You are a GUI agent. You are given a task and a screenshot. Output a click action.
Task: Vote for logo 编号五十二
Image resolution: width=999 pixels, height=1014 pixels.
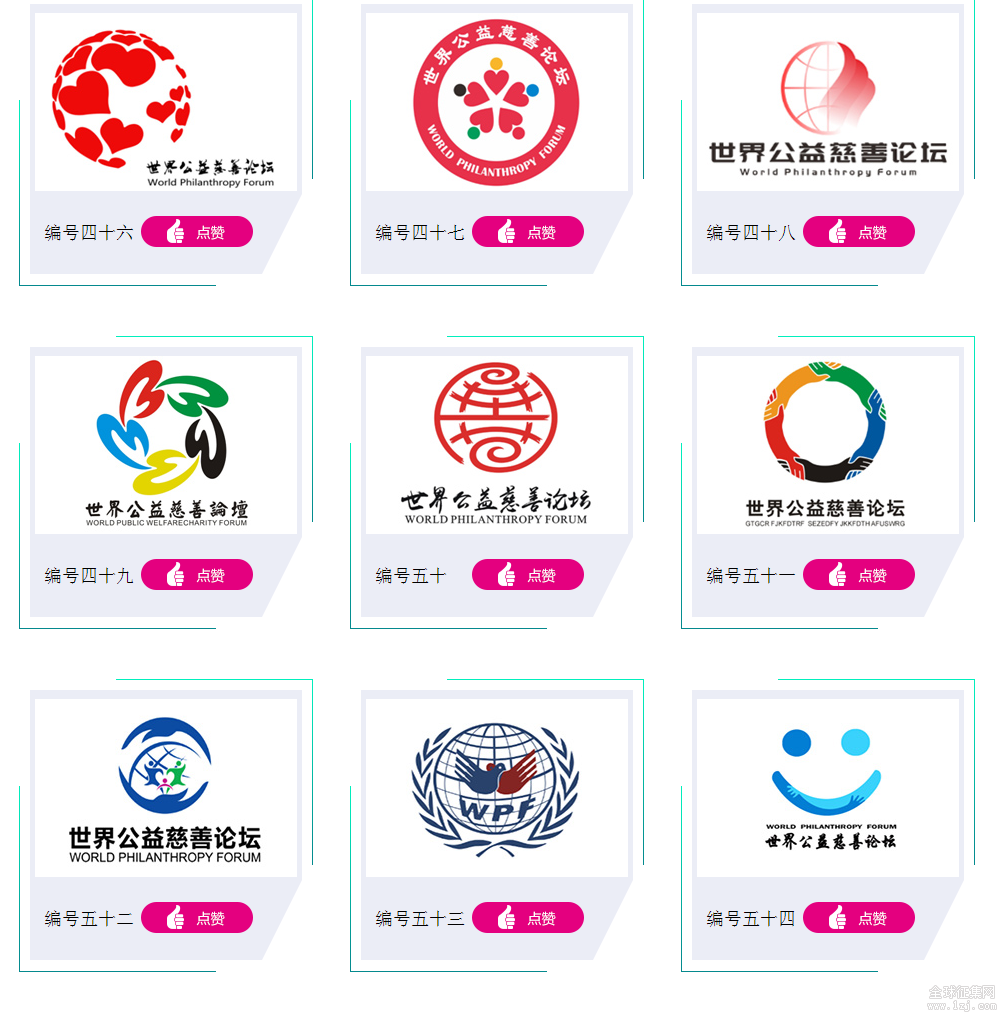coord(197,918)
